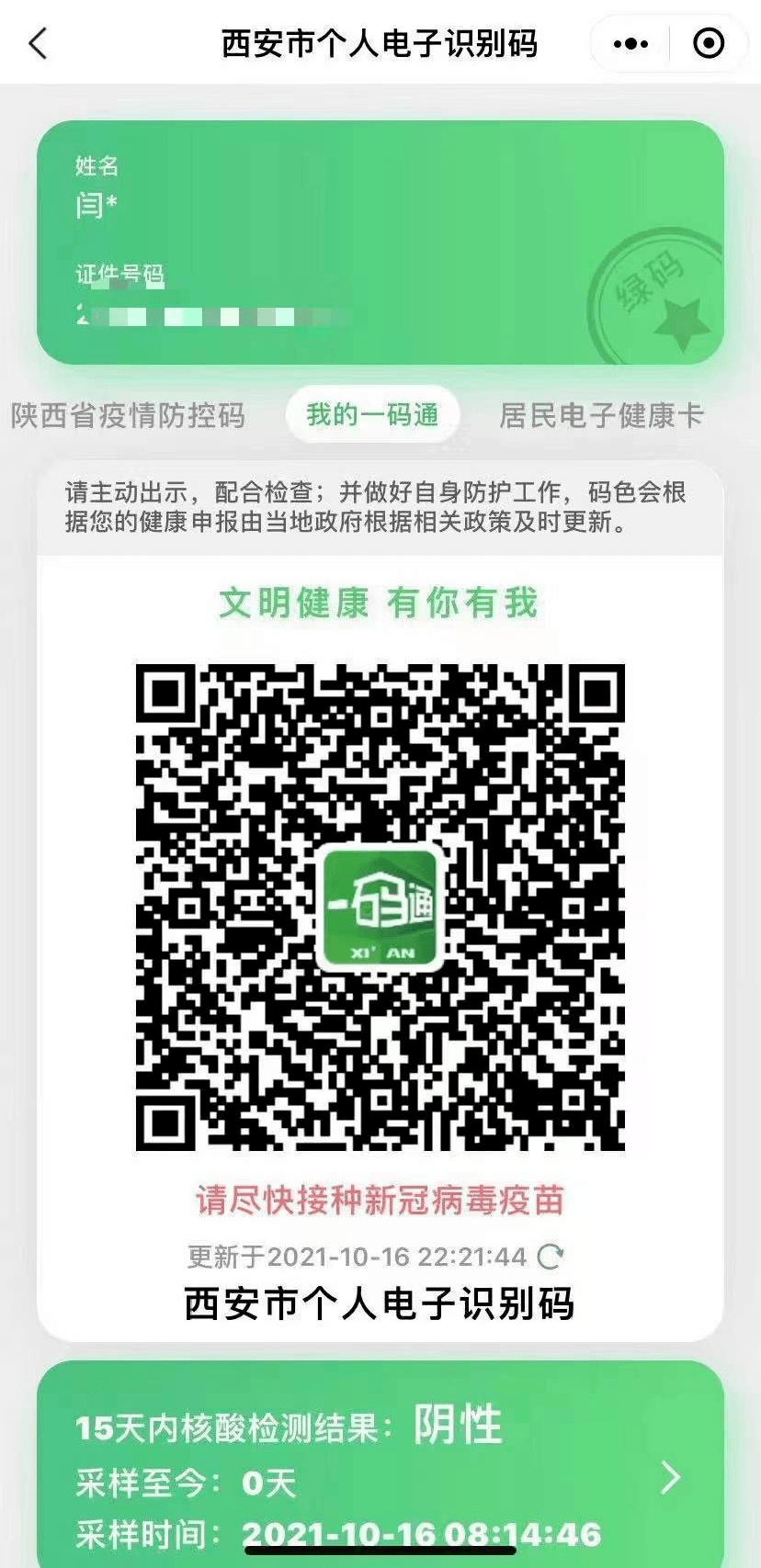This screenshot has height=1568, width=761.
Task: Open the 15天内核酸检测结果 details card
Action: [380, 1464]
